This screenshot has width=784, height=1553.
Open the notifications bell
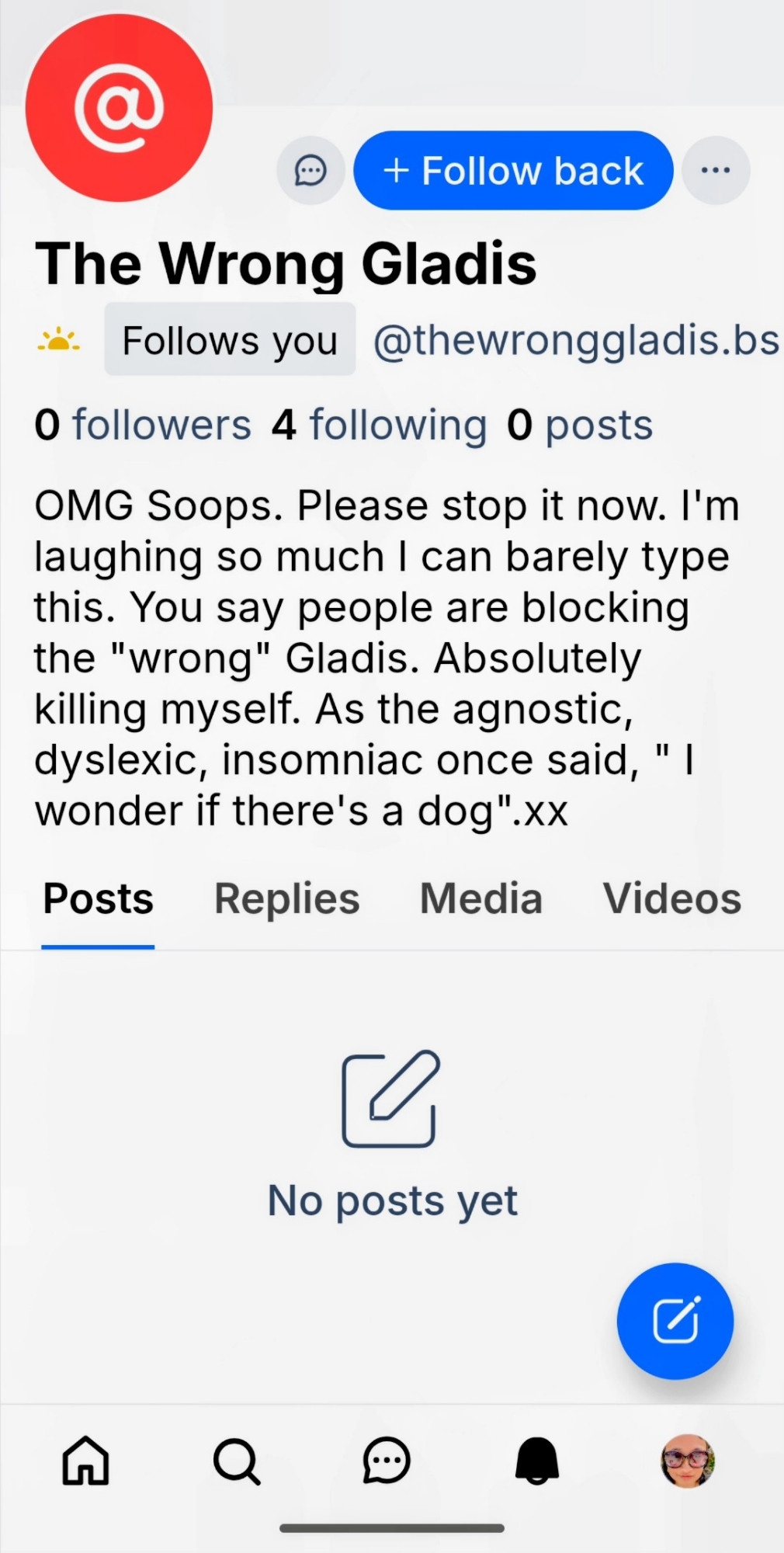[x=537, y=1461]
